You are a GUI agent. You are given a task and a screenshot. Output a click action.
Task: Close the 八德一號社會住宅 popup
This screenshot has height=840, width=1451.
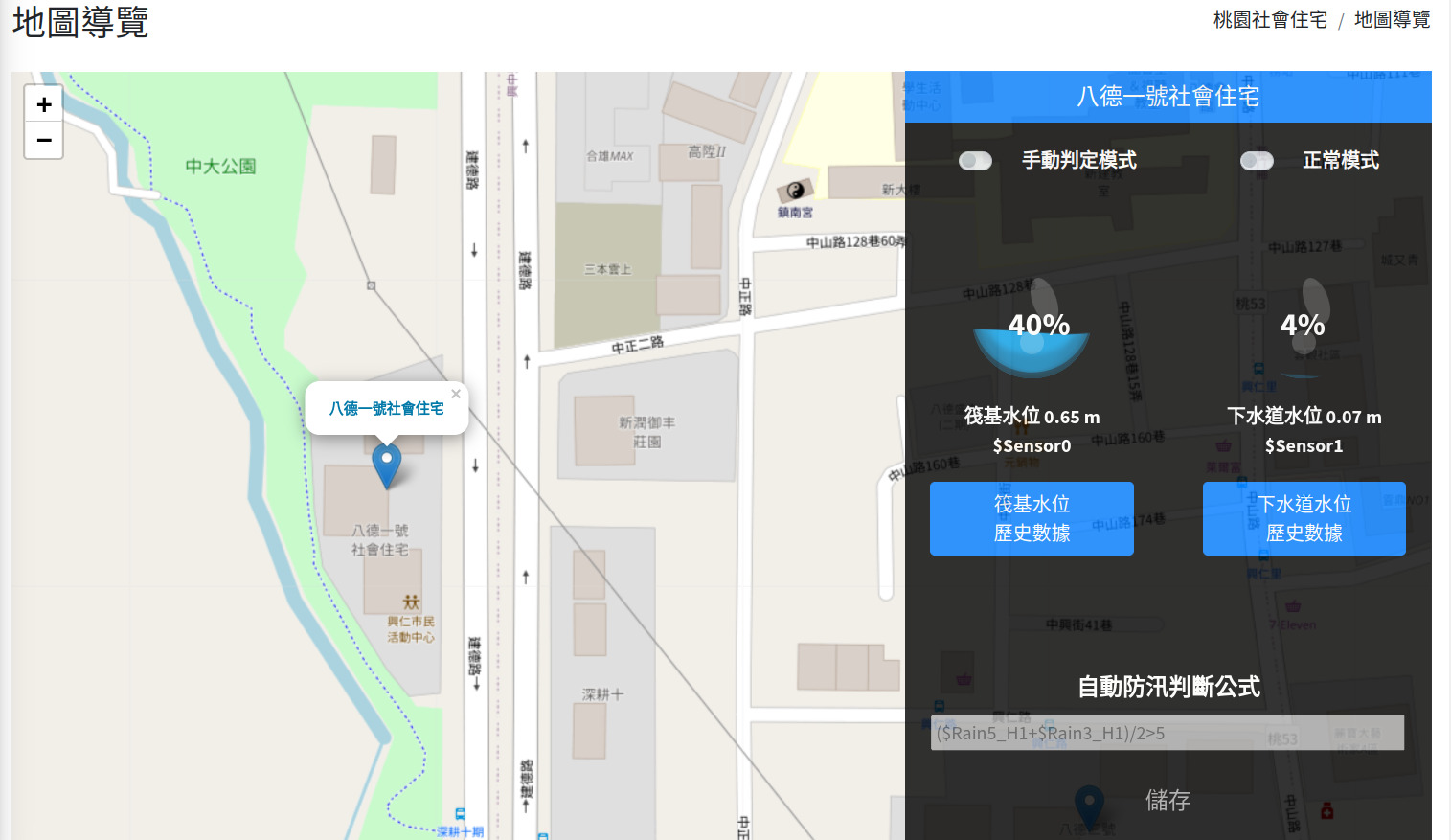click(456, 394)
